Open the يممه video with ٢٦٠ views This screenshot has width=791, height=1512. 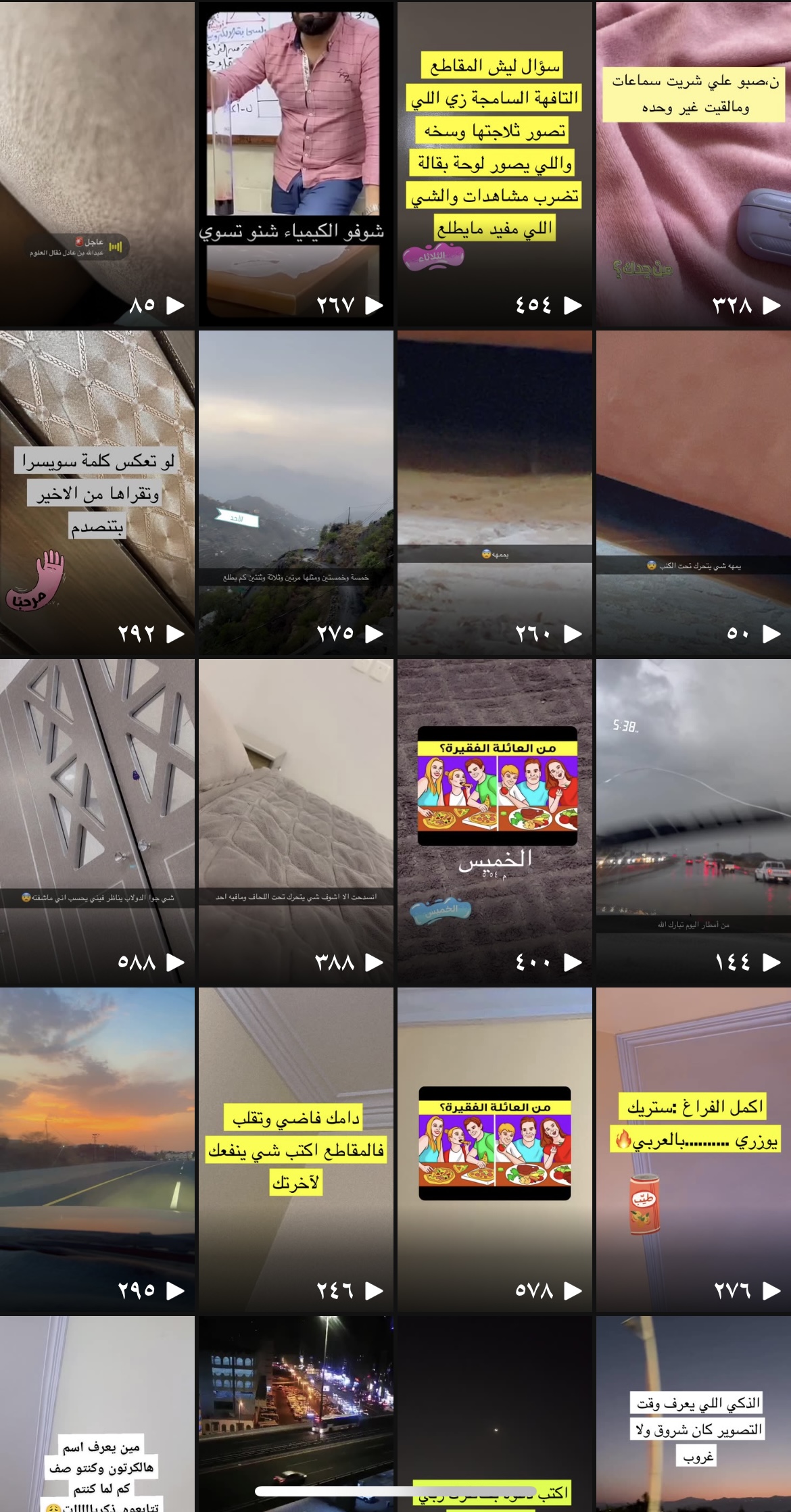pyautogui.click(x=494, y=492)
